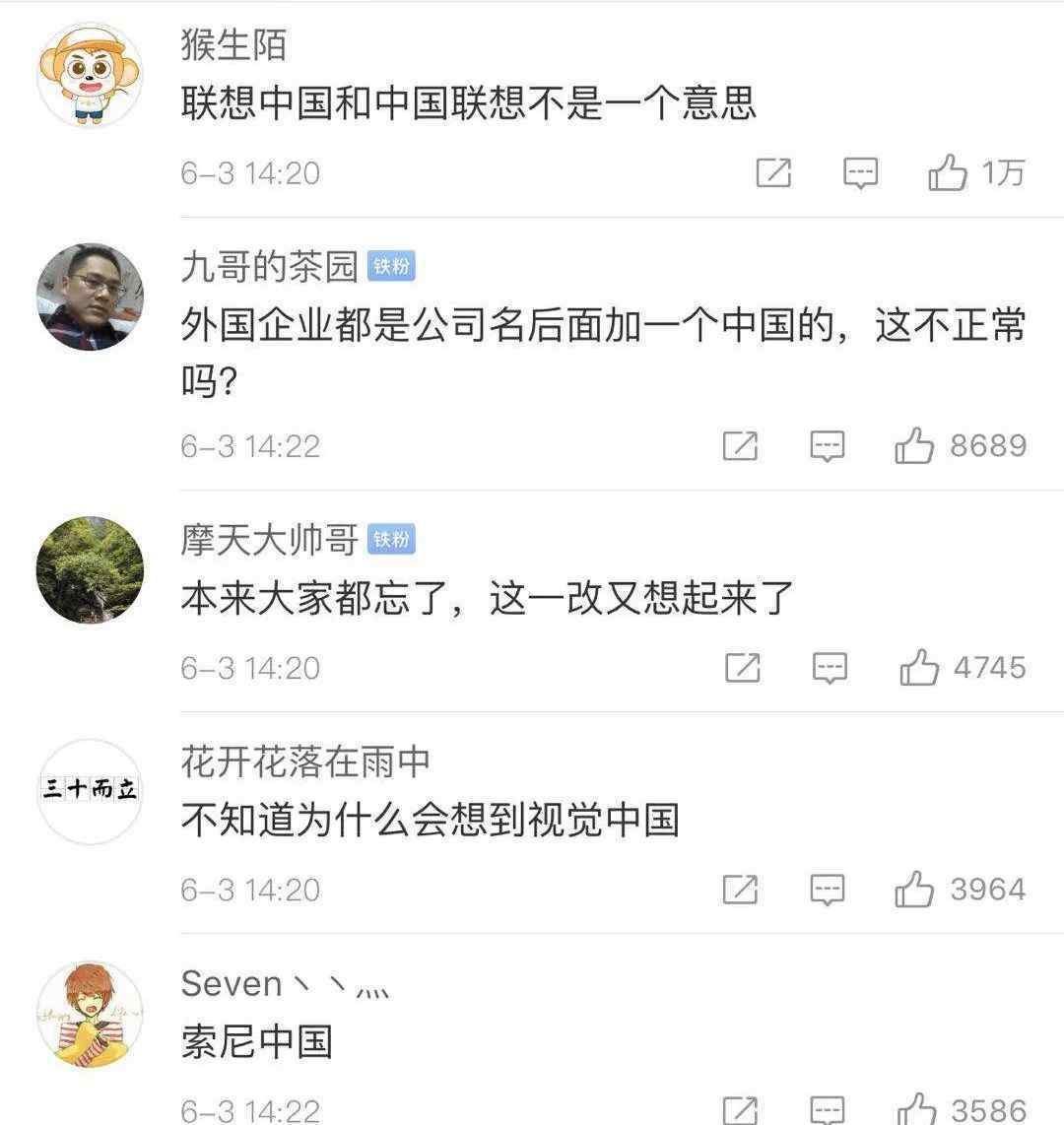The height and width of the screenshot is (1125, 1064).
Task: Like Seven's 索尼中国 comment
Action: 914,1109
